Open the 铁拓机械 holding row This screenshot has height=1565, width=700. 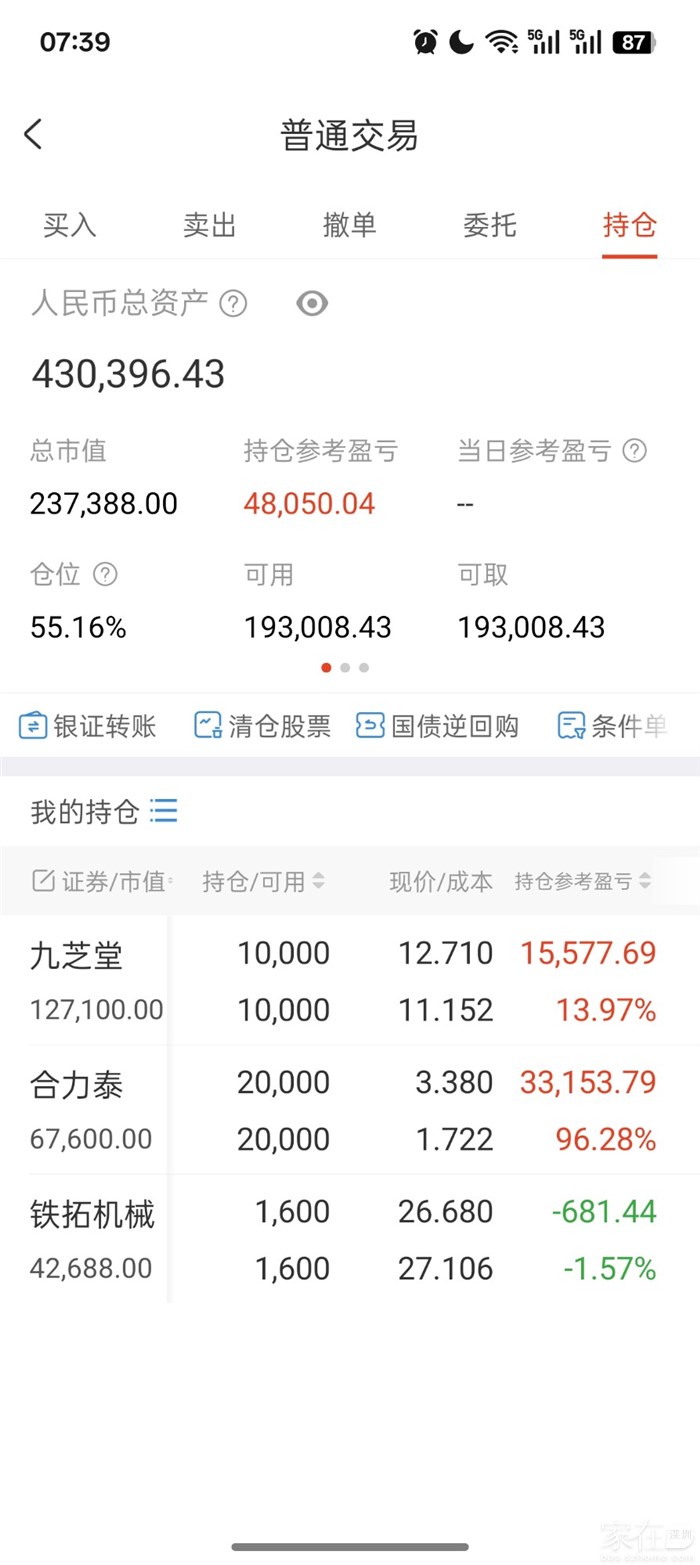pos(350,1239)
